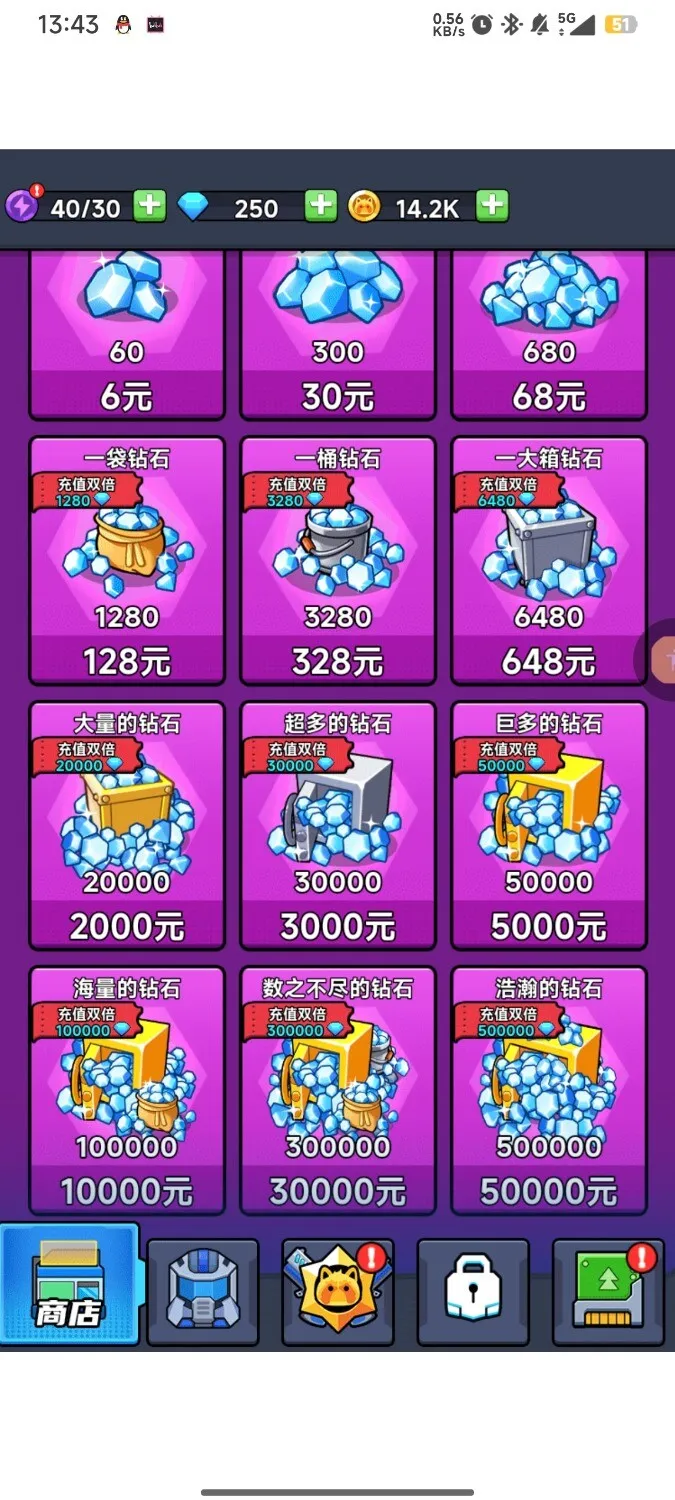The height and width of the screenshot is (1500, 675).
Task: Select the 一桶钻石 pack for 328元
Action: coord(338,560)
